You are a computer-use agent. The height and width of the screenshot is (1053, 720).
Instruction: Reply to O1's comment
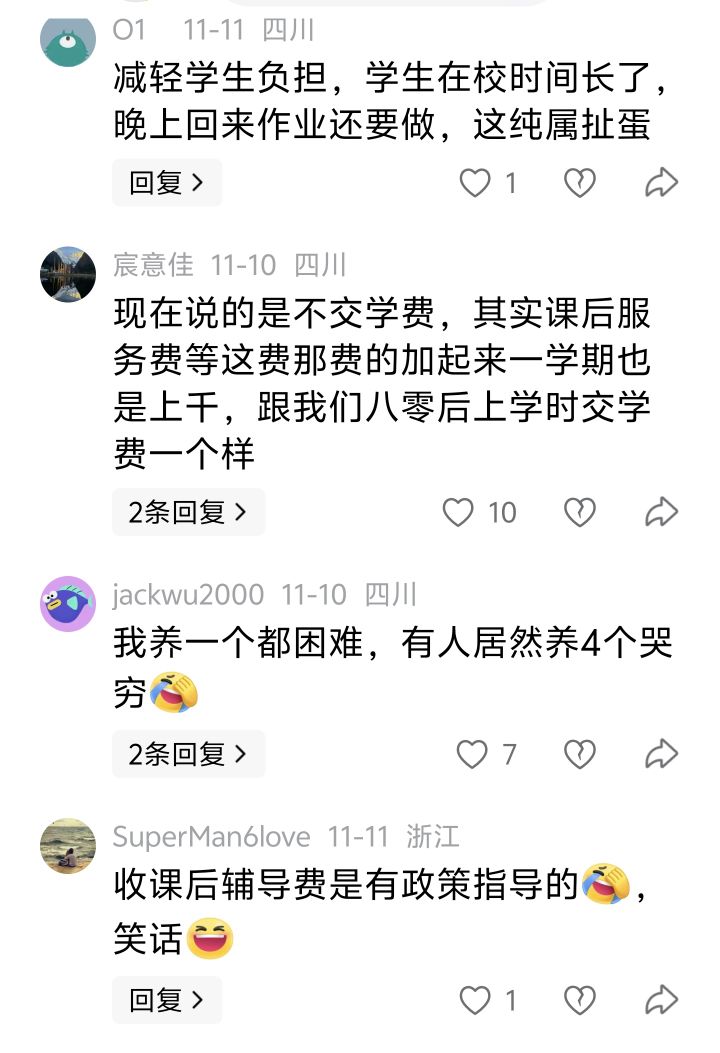pos(166,183)
